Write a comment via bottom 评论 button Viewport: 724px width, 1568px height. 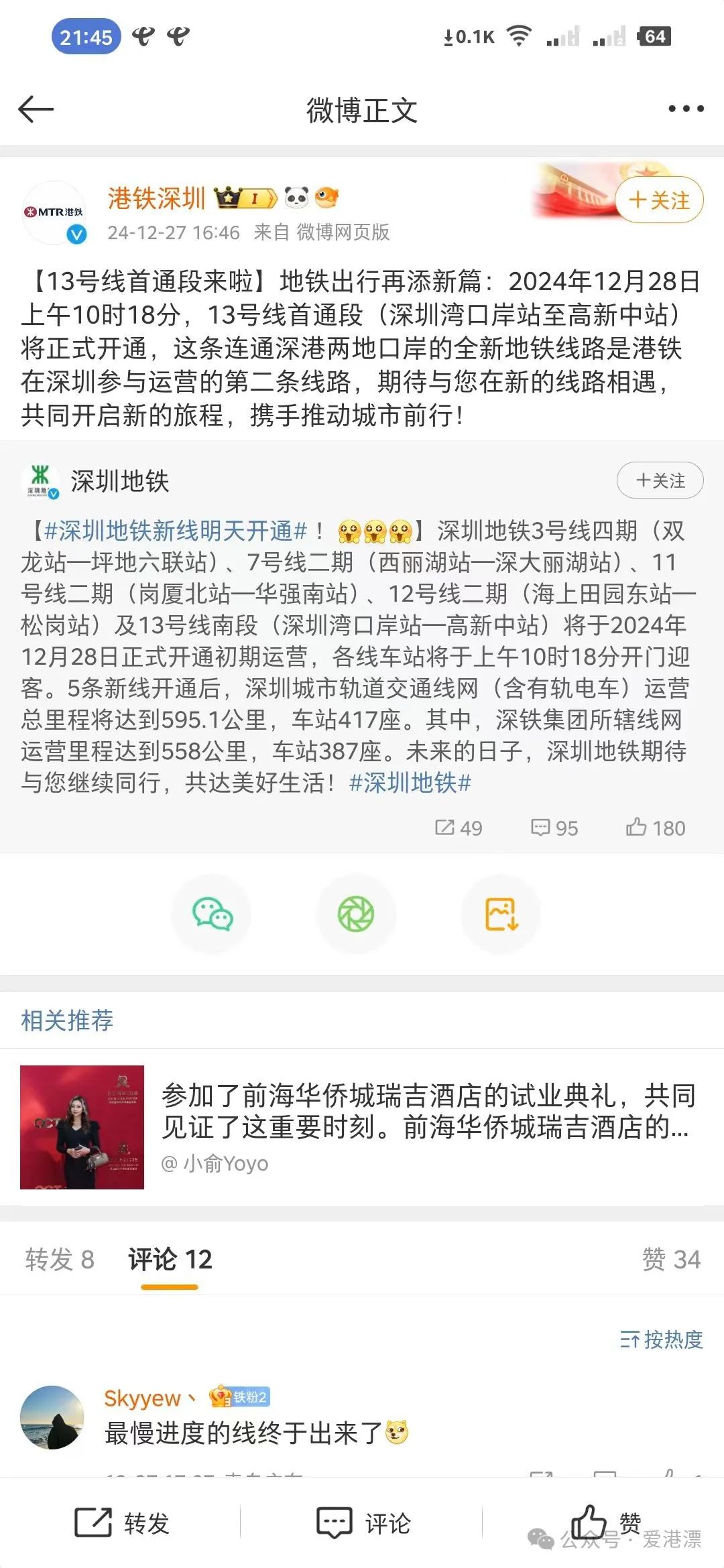363,1523
